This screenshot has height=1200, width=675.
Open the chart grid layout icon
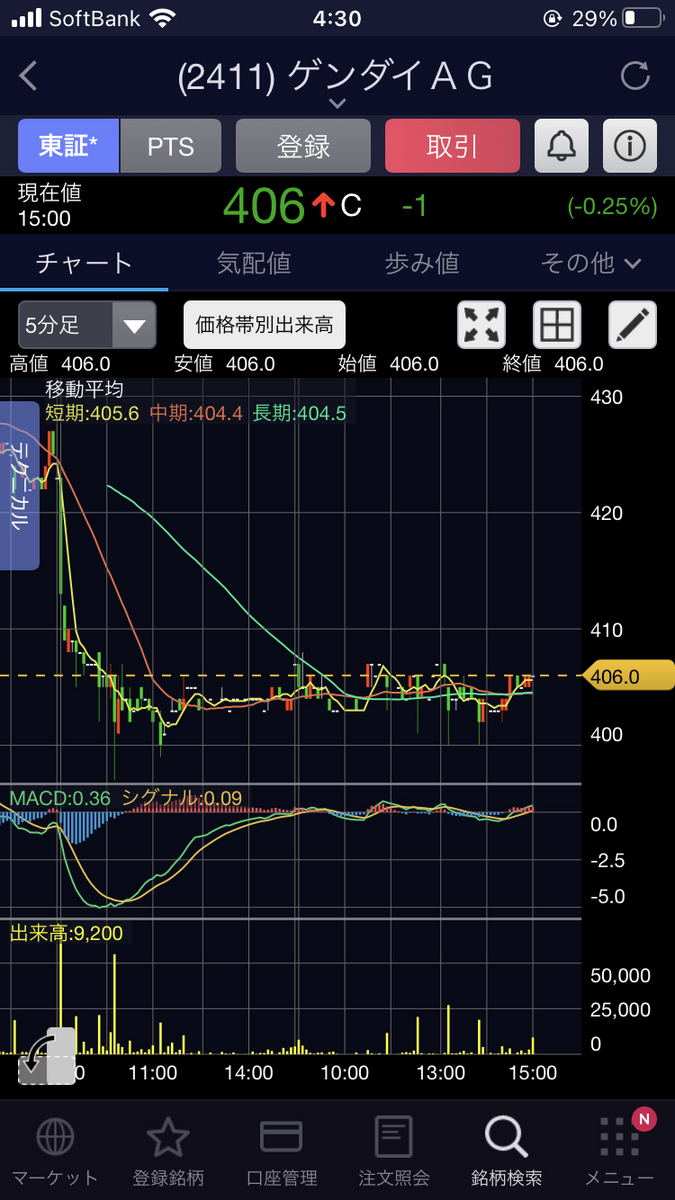click(x=557, y=325)
